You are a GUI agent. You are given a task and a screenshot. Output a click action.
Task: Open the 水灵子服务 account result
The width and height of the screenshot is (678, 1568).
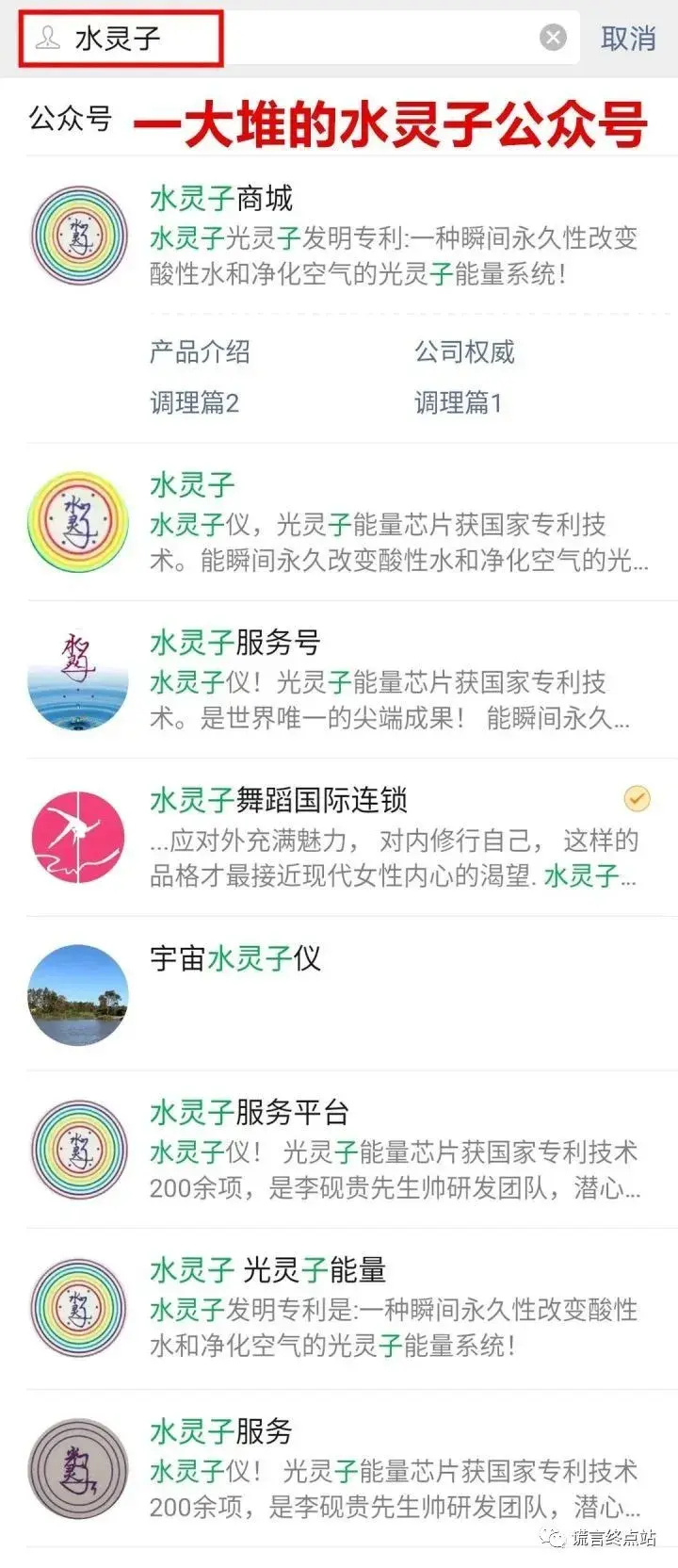point(221,1431)
